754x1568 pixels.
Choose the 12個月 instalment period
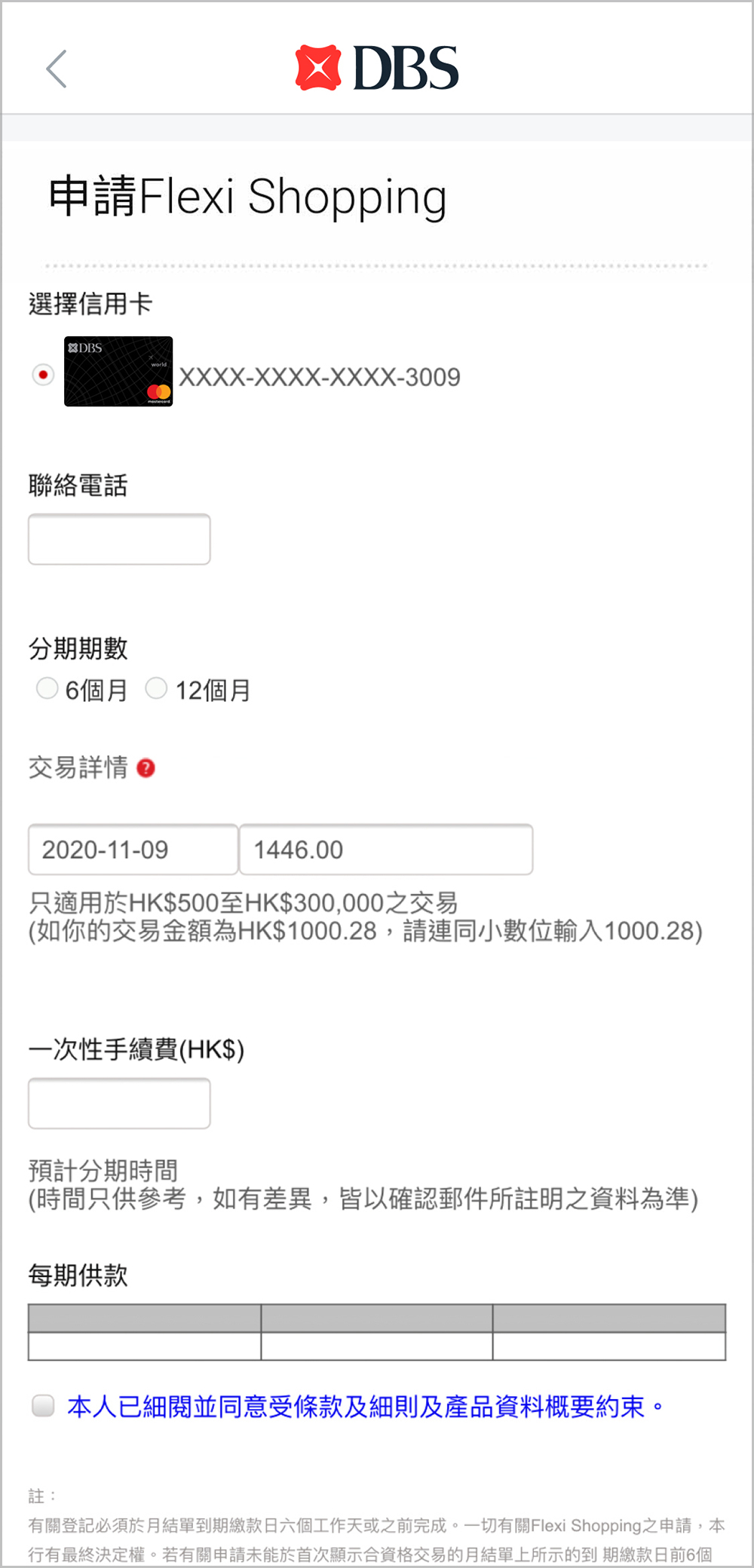pyautogui.click(x=156, y=688)
